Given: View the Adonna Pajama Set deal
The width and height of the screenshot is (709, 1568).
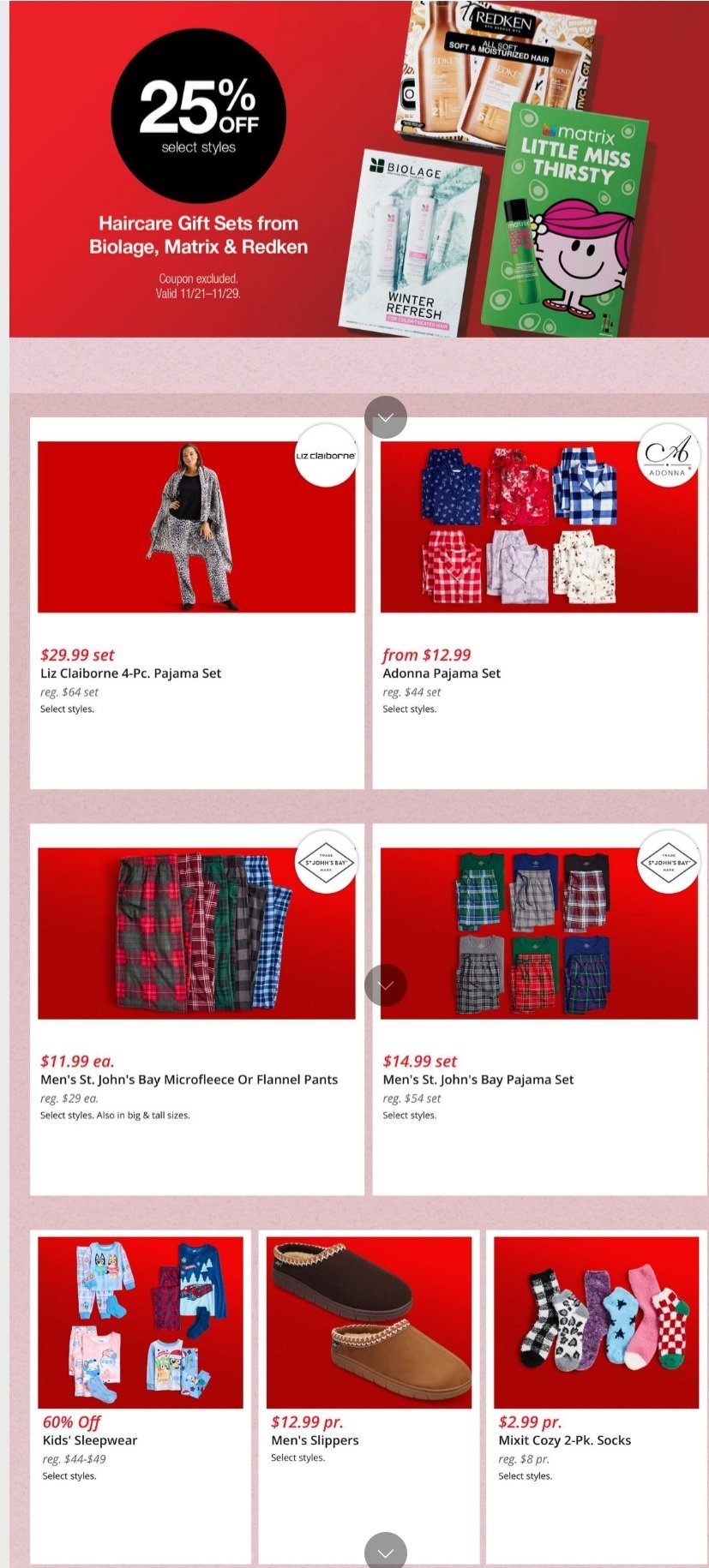Looking at the screenshot, I should click(x=540, y=603).
